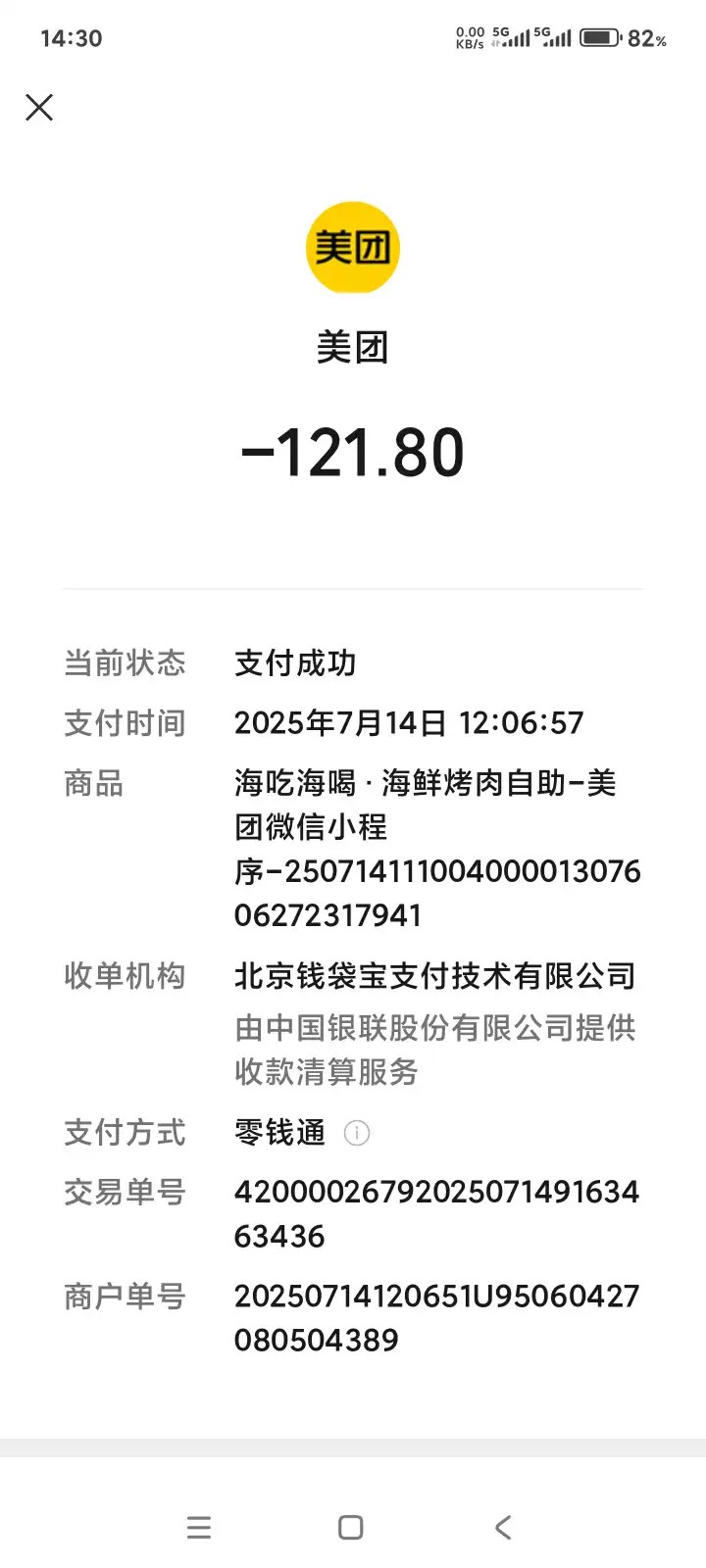This screenshot has height=1568, width=706.
Task: Open the recent apps menu
Action: pos(199,1527)
